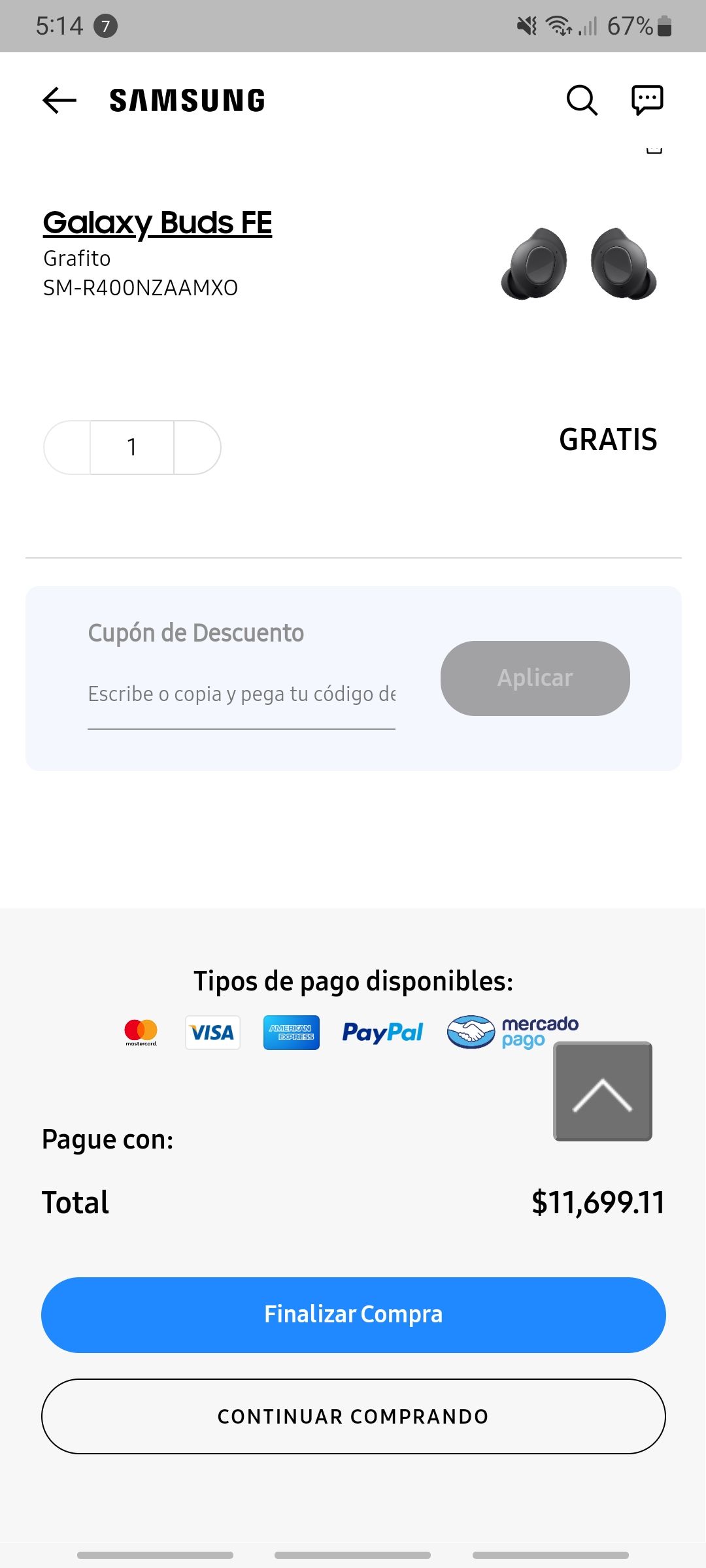Open the chat support icon
The height and width of the screenshot is (1568, 706).
pyautogui.click(x=648, y=100)
